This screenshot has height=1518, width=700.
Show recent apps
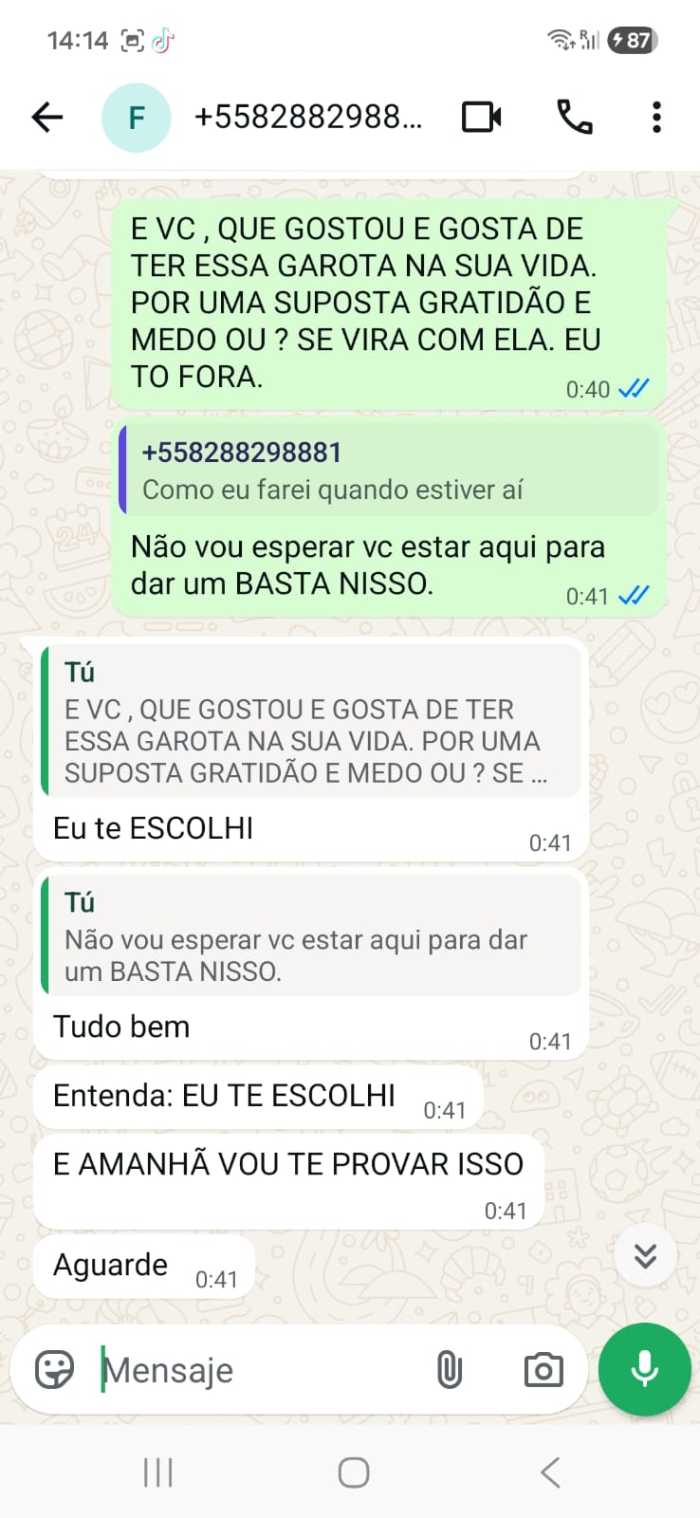tap(158, 1472)
